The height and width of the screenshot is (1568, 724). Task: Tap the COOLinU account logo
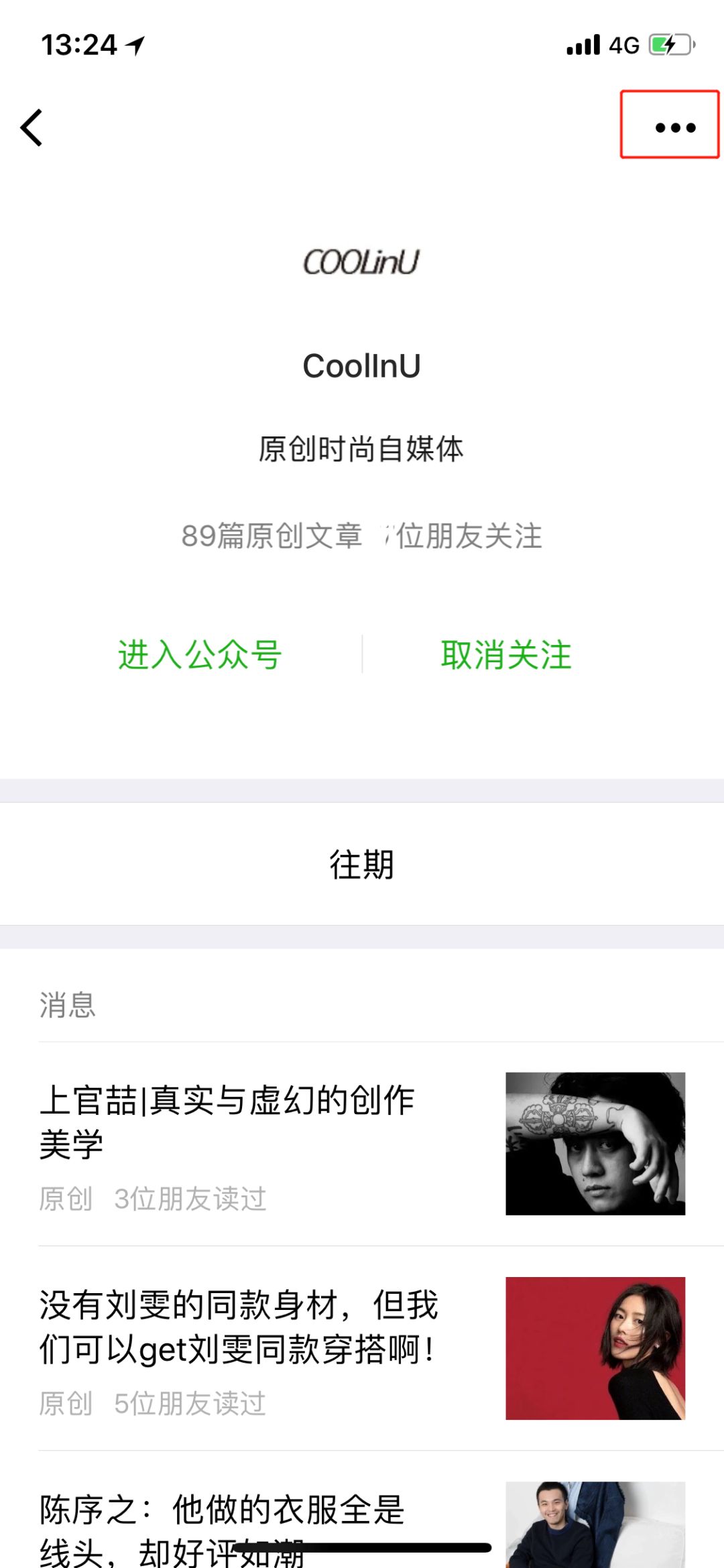[362, 263]
